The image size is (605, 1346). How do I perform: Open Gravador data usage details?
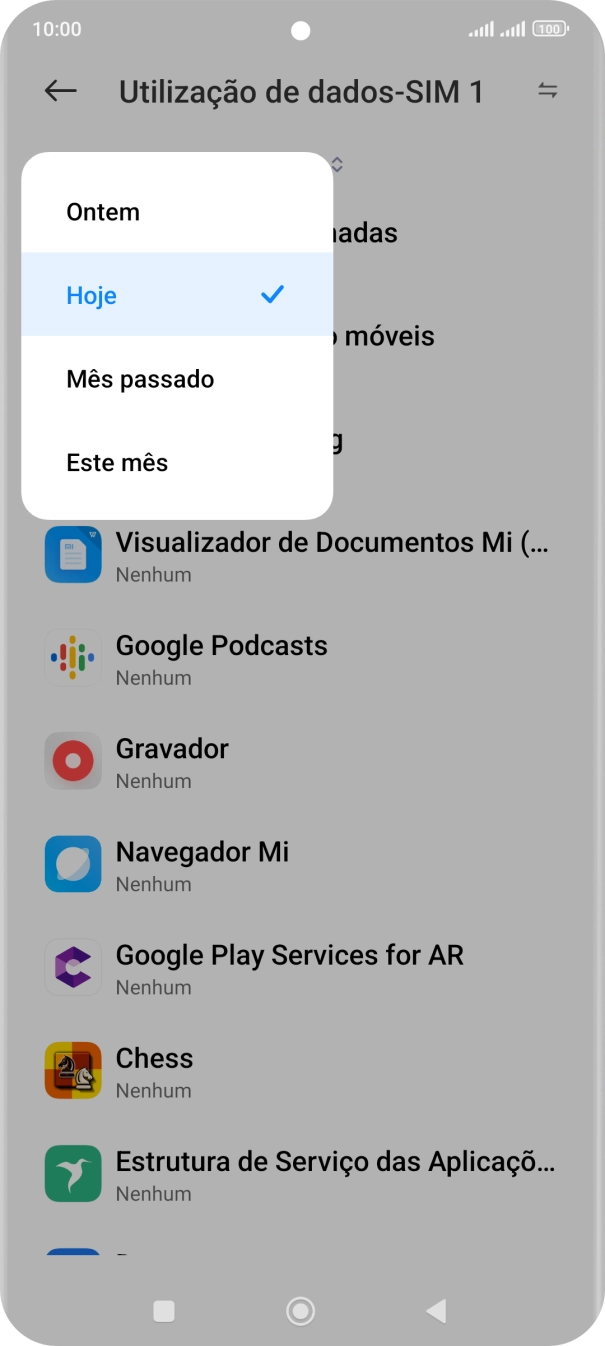[300, 762]
